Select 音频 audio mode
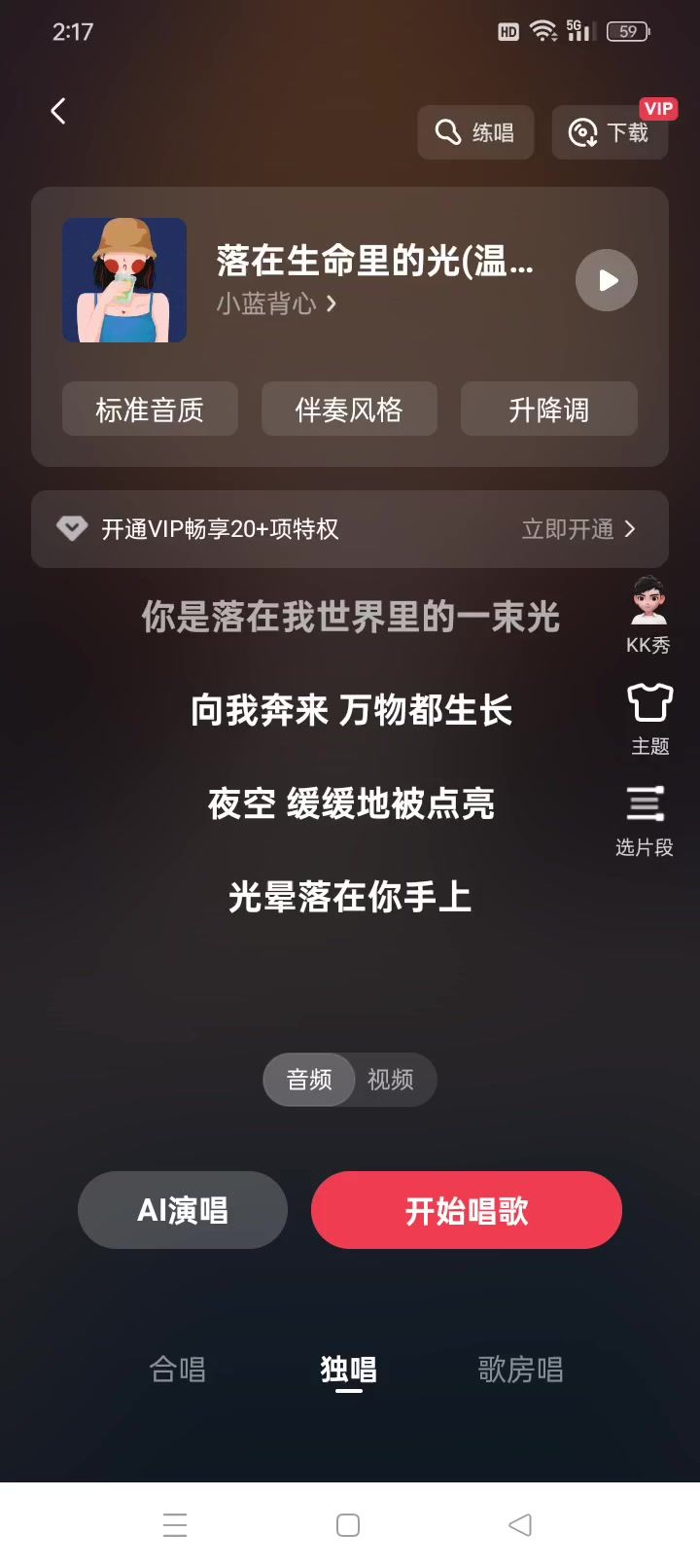Screen dimensions: 700x1568 click(309, 1080)
